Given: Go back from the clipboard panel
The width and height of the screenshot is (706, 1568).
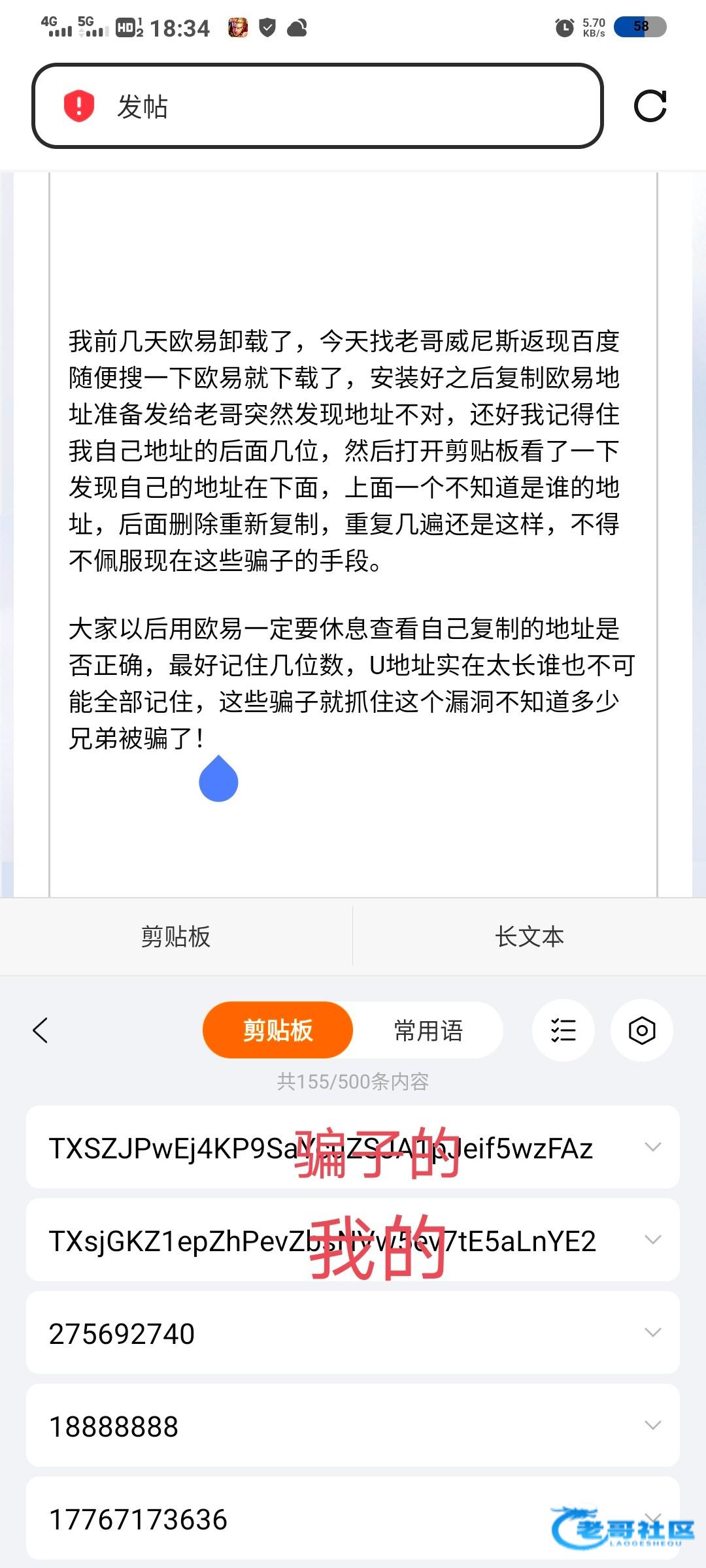Looking at the screenshot, I should point(41,1030).
